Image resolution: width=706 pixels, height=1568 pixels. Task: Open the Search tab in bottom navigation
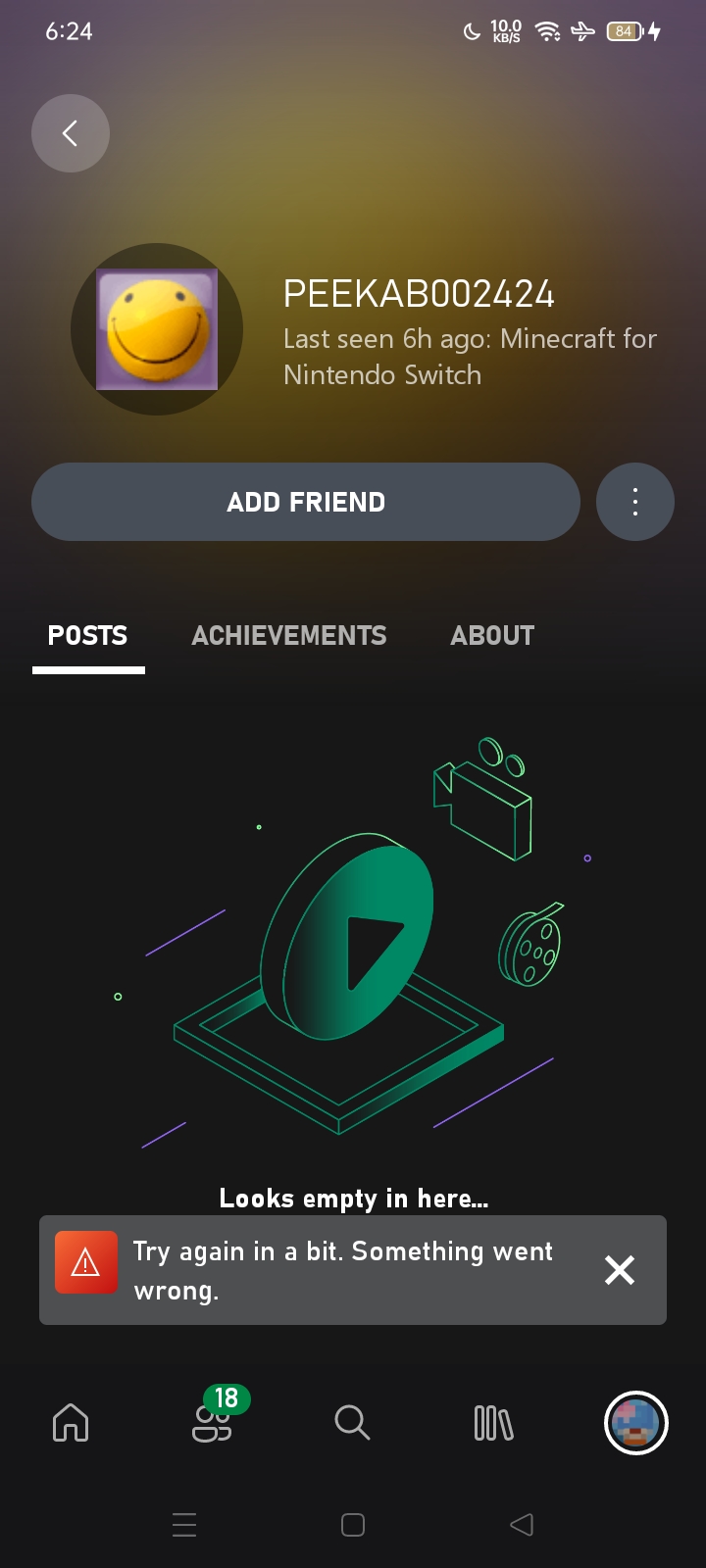pyautogui.click(x=352, y=1422)
